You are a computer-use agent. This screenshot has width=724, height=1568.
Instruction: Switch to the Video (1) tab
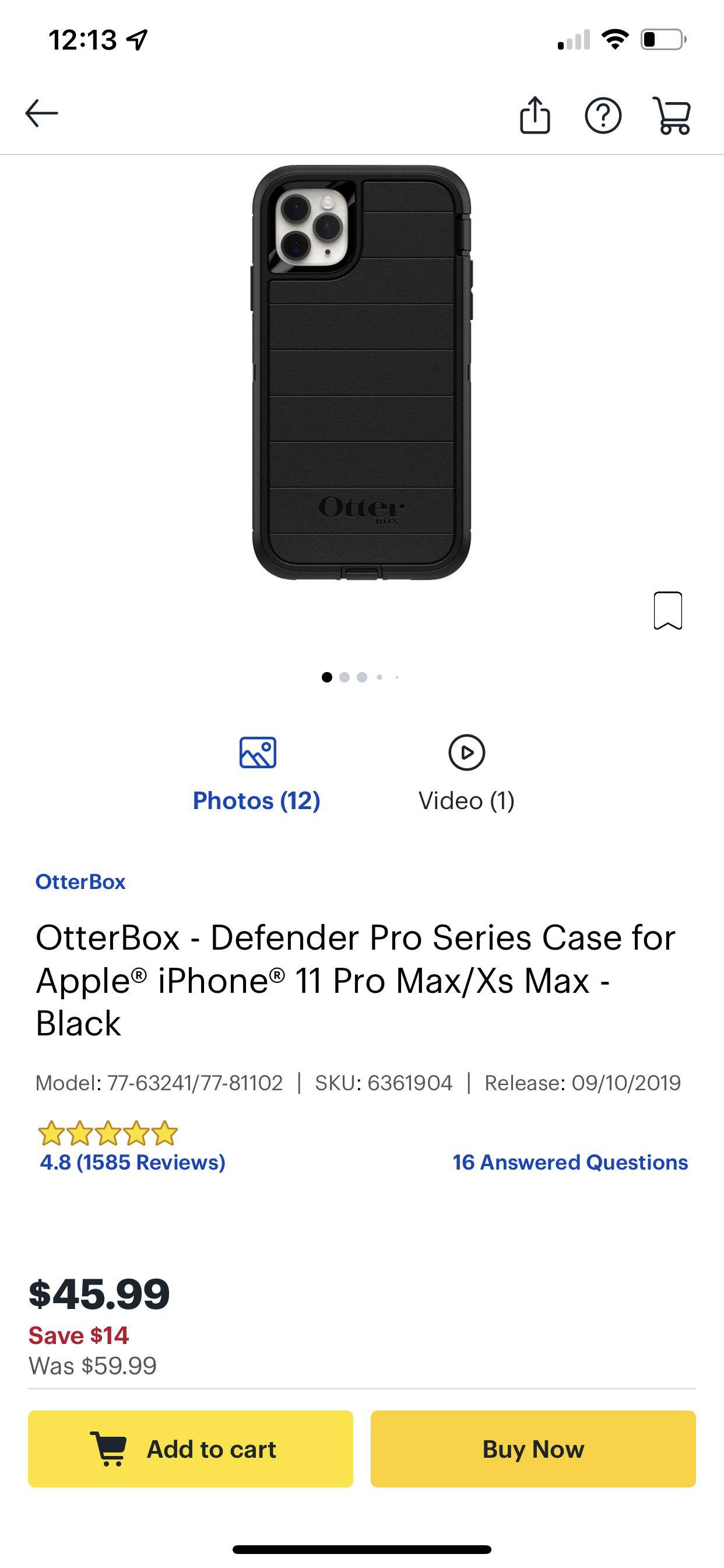click(466, 800)
